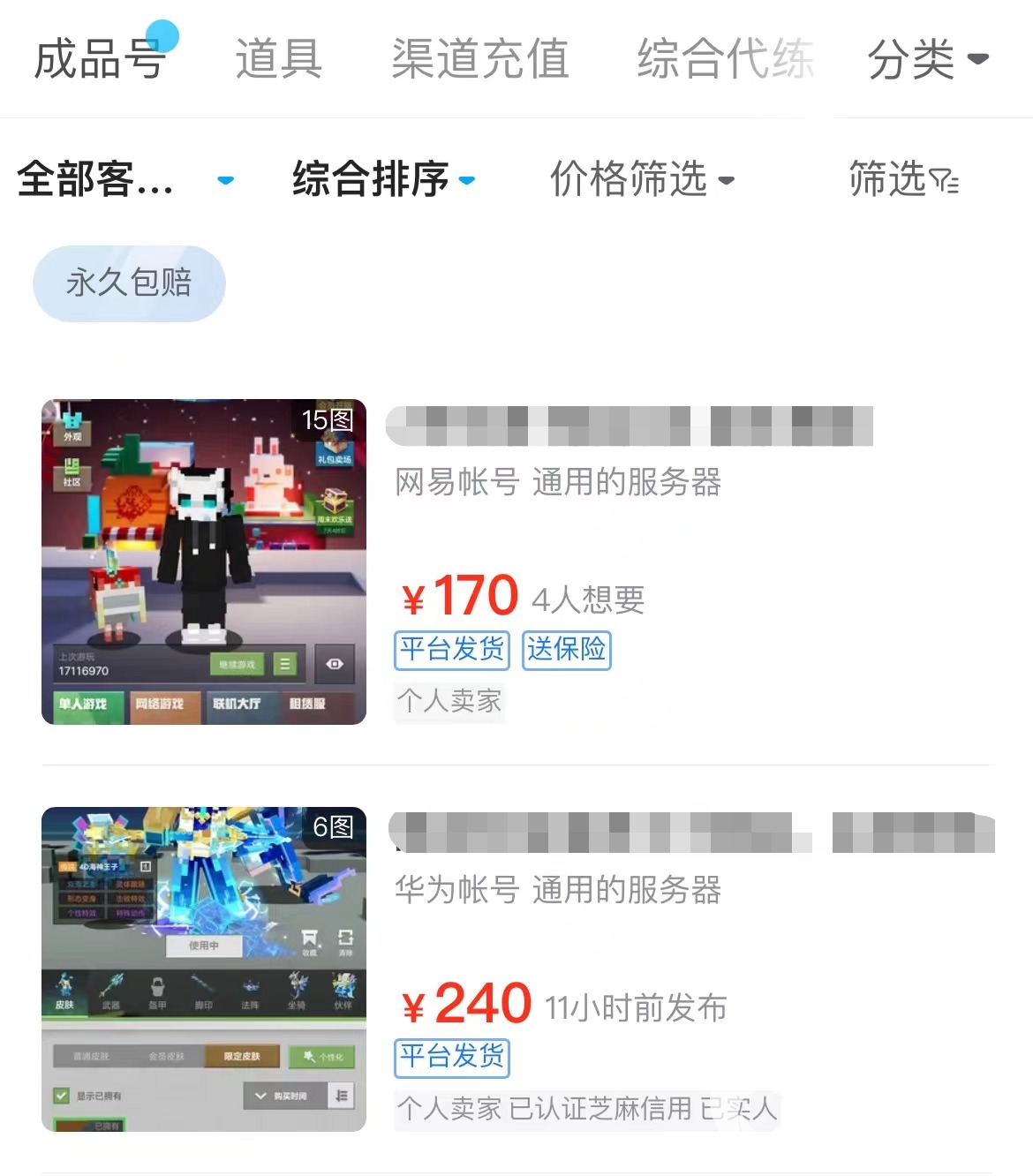
Task: Switch to the 道具 tab
Action: click(x=278, y=59)
